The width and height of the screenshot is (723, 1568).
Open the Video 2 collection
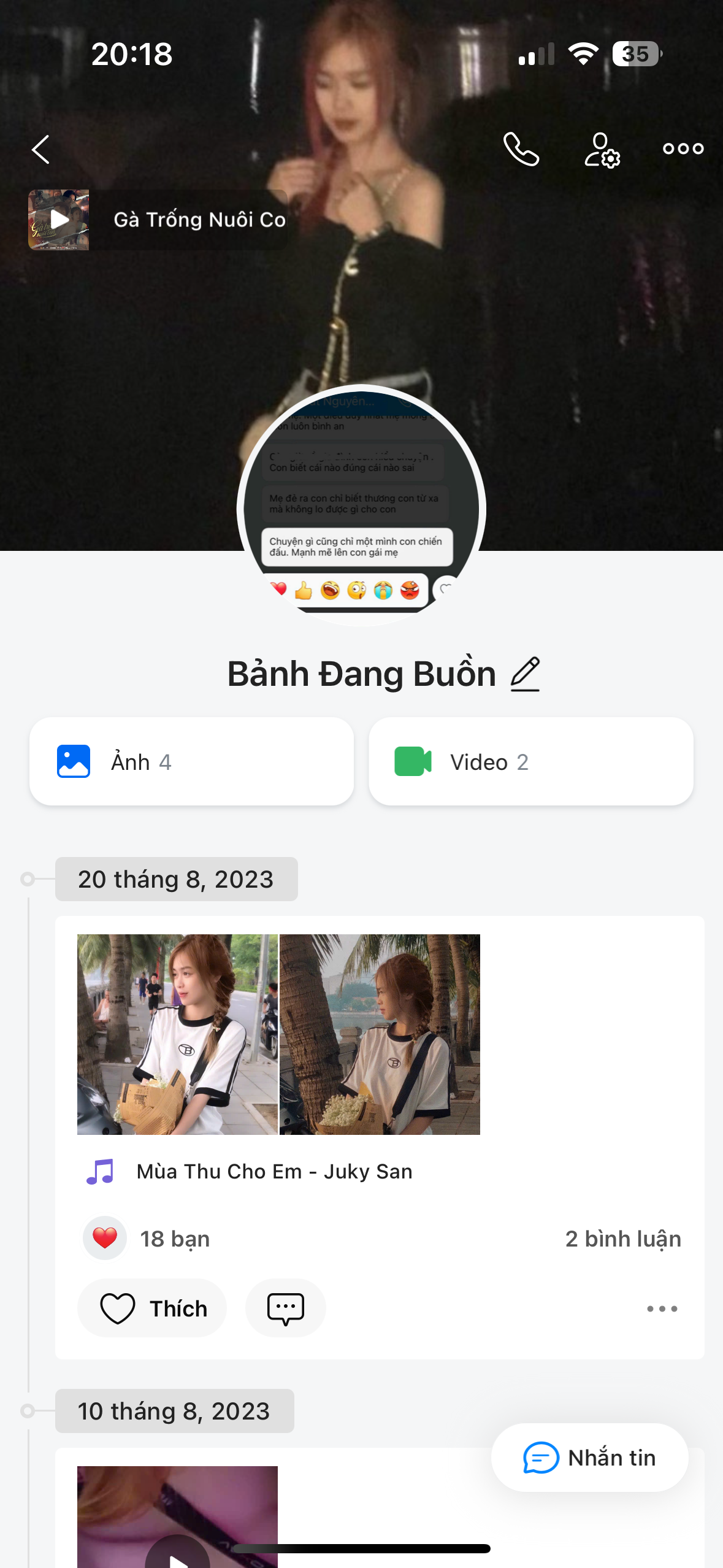(530, 761)
